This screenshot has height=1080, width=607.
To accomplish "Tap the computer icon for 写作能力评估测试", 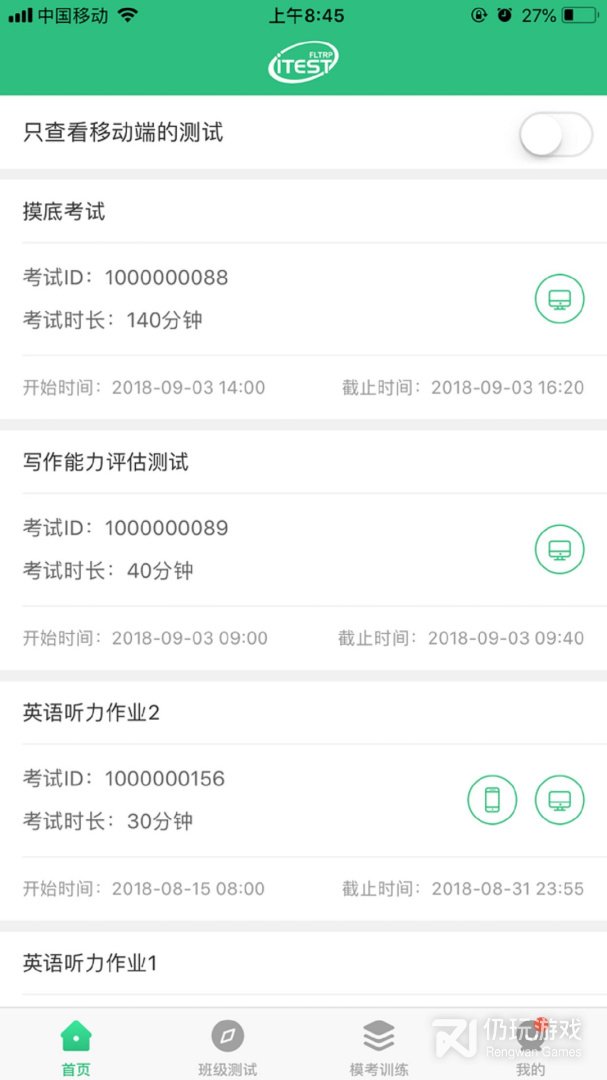I will (x=559, y=549).
